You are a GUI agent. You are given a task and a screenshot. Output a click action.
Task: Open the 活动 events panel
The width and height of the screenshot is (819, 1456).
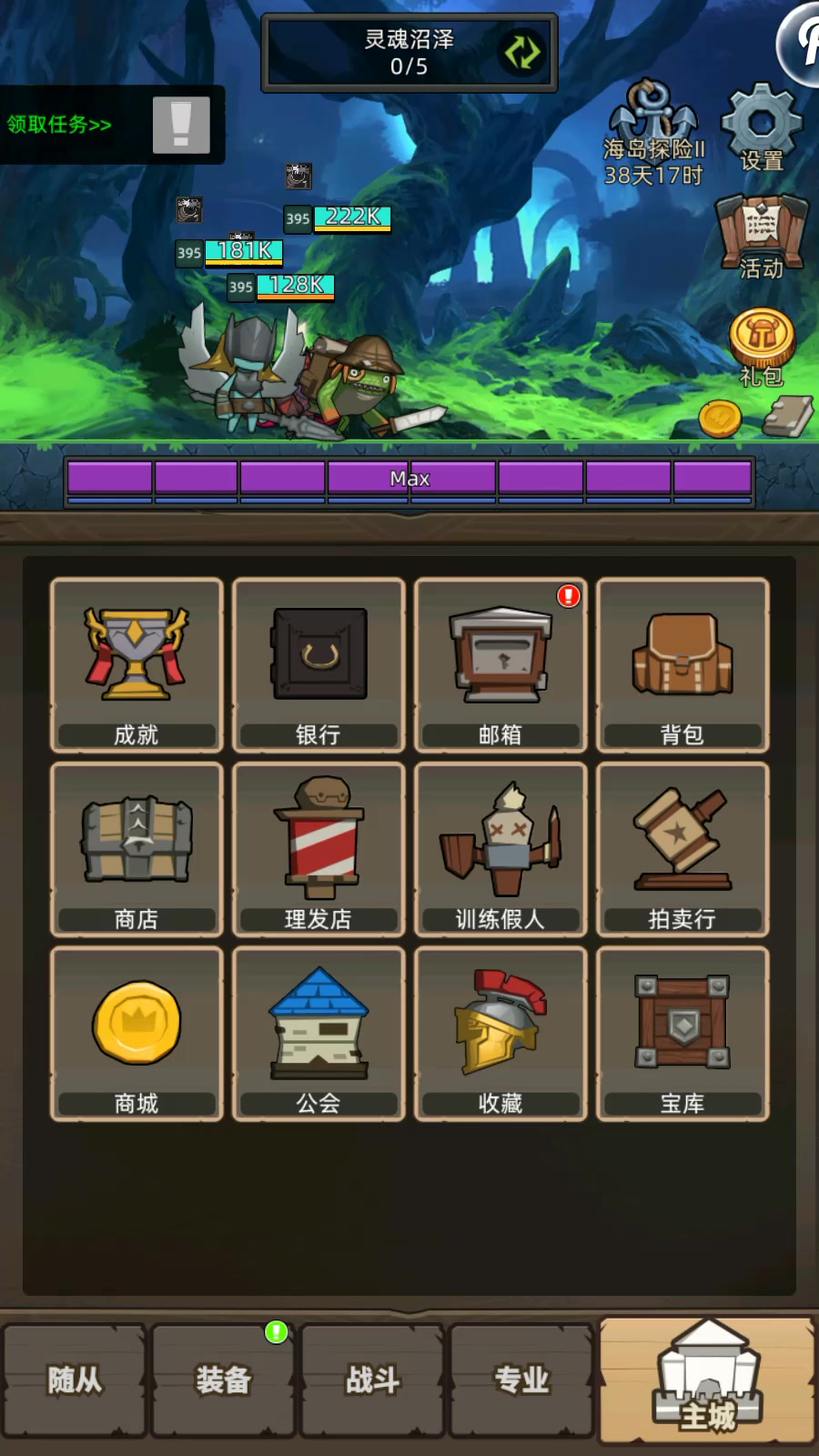[x=762, y=237]
